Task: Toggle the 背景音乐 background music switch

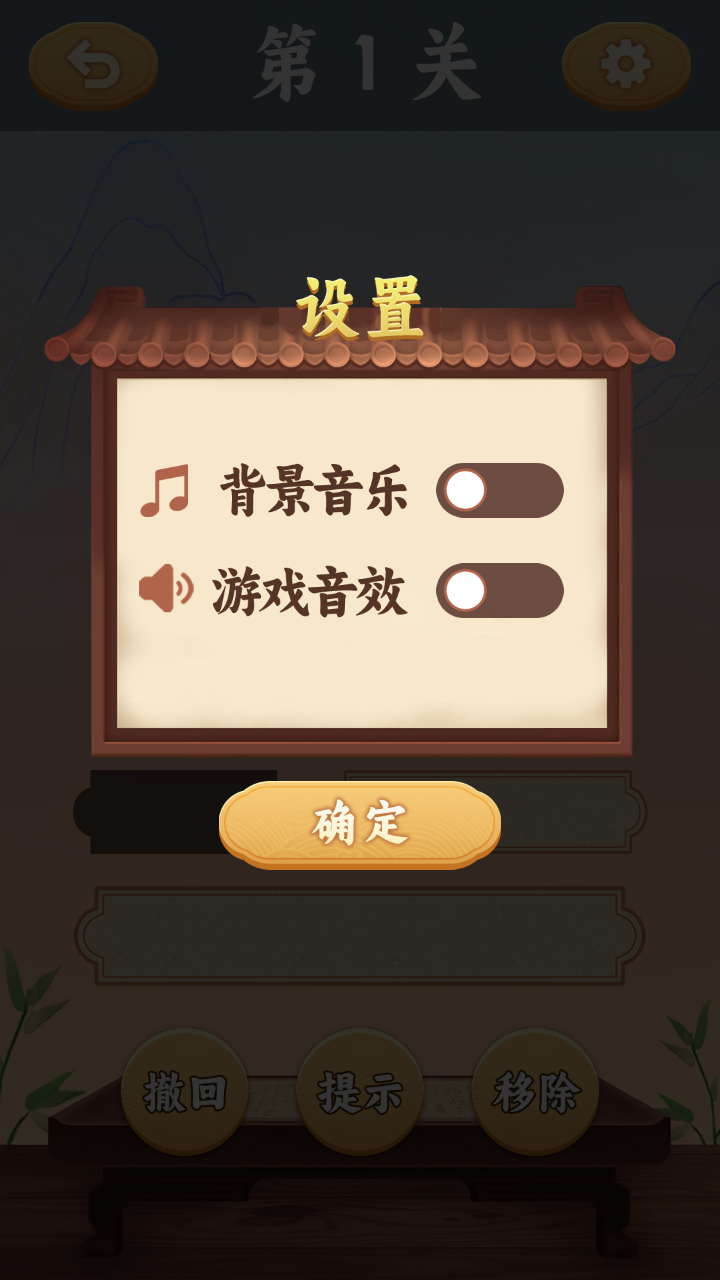Action: coord(499,490)
